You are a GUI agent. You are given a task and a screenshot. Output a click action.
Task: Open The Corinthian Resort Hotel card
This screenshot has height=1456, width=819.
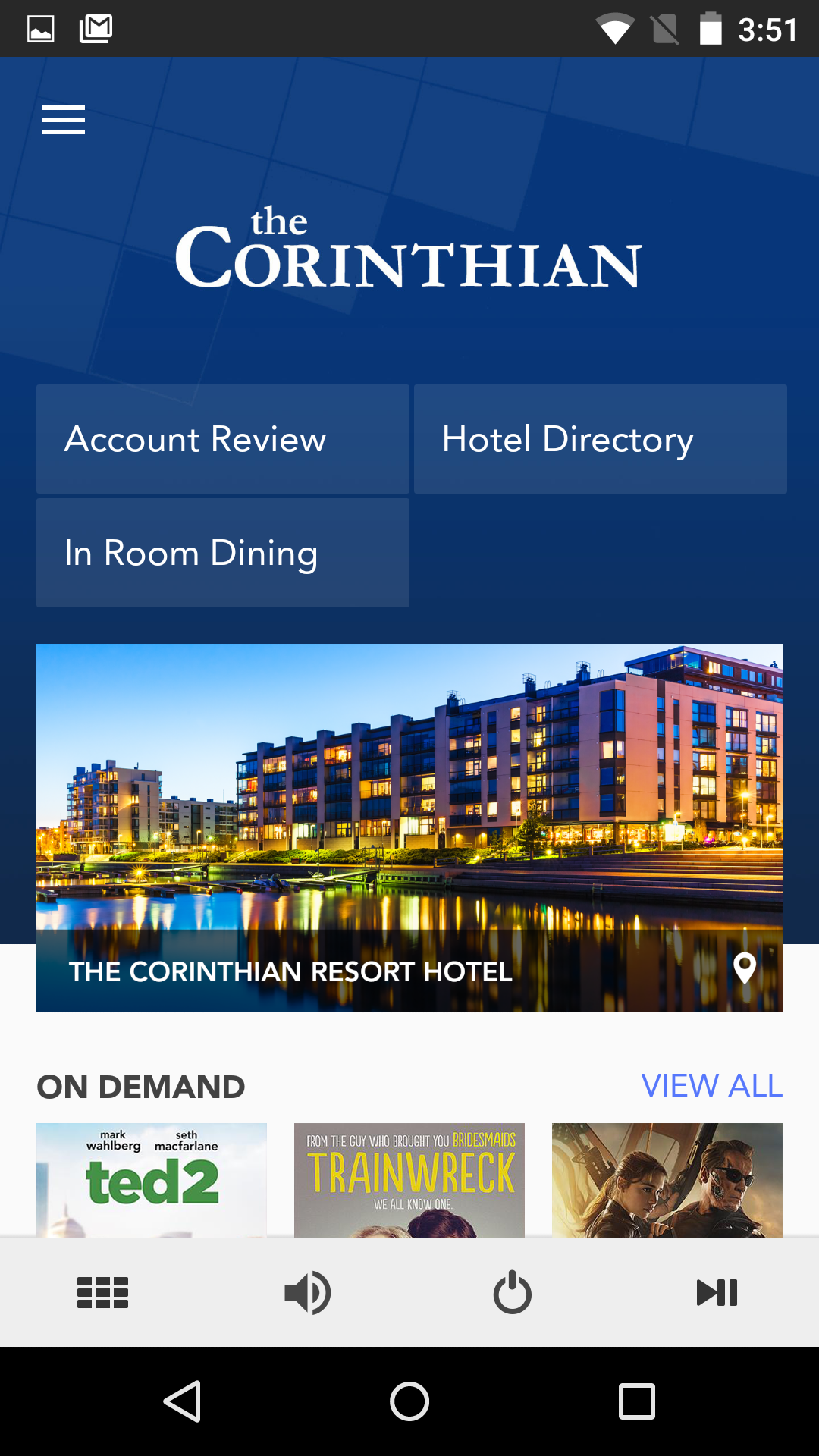pos(409,828)
